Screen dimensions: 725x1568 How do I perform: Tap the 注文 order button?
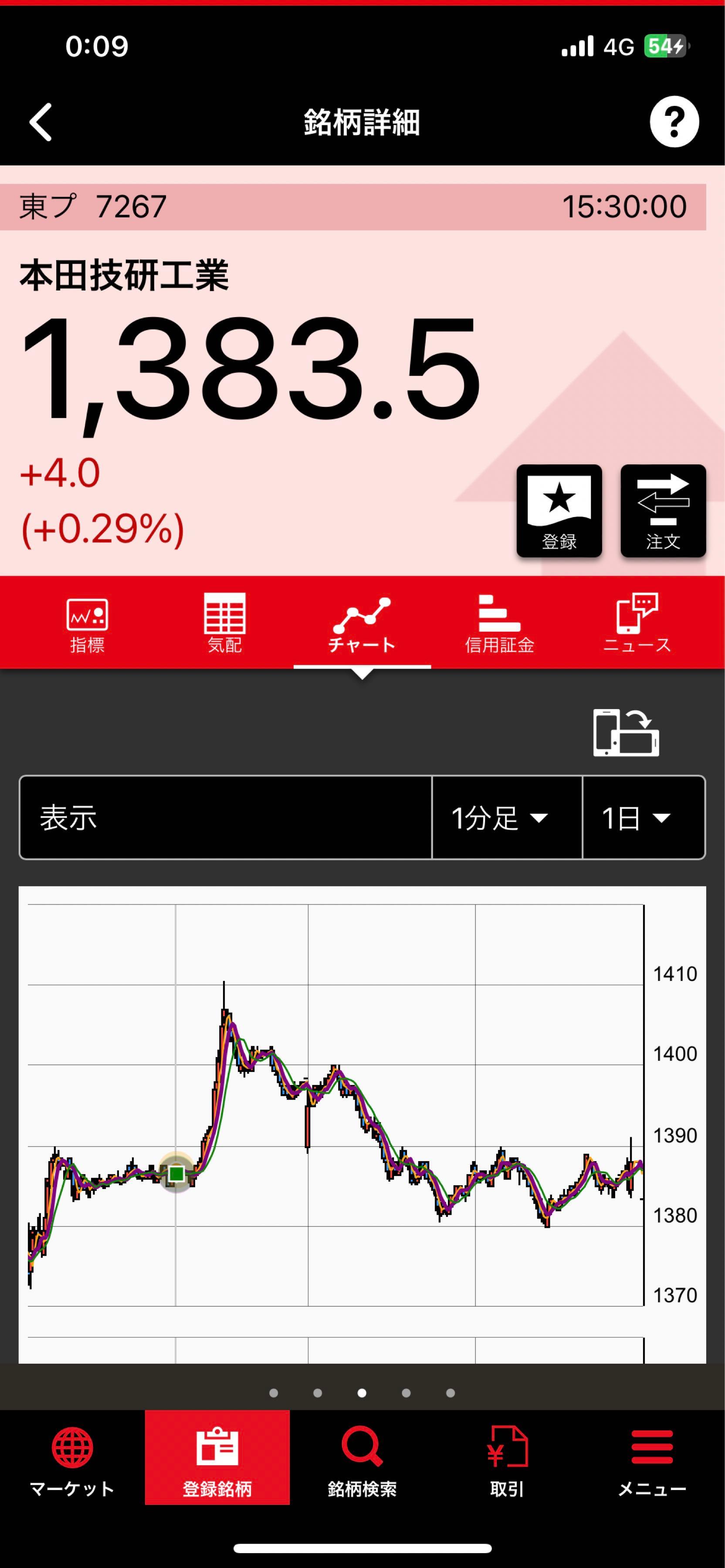click(663, 511)
